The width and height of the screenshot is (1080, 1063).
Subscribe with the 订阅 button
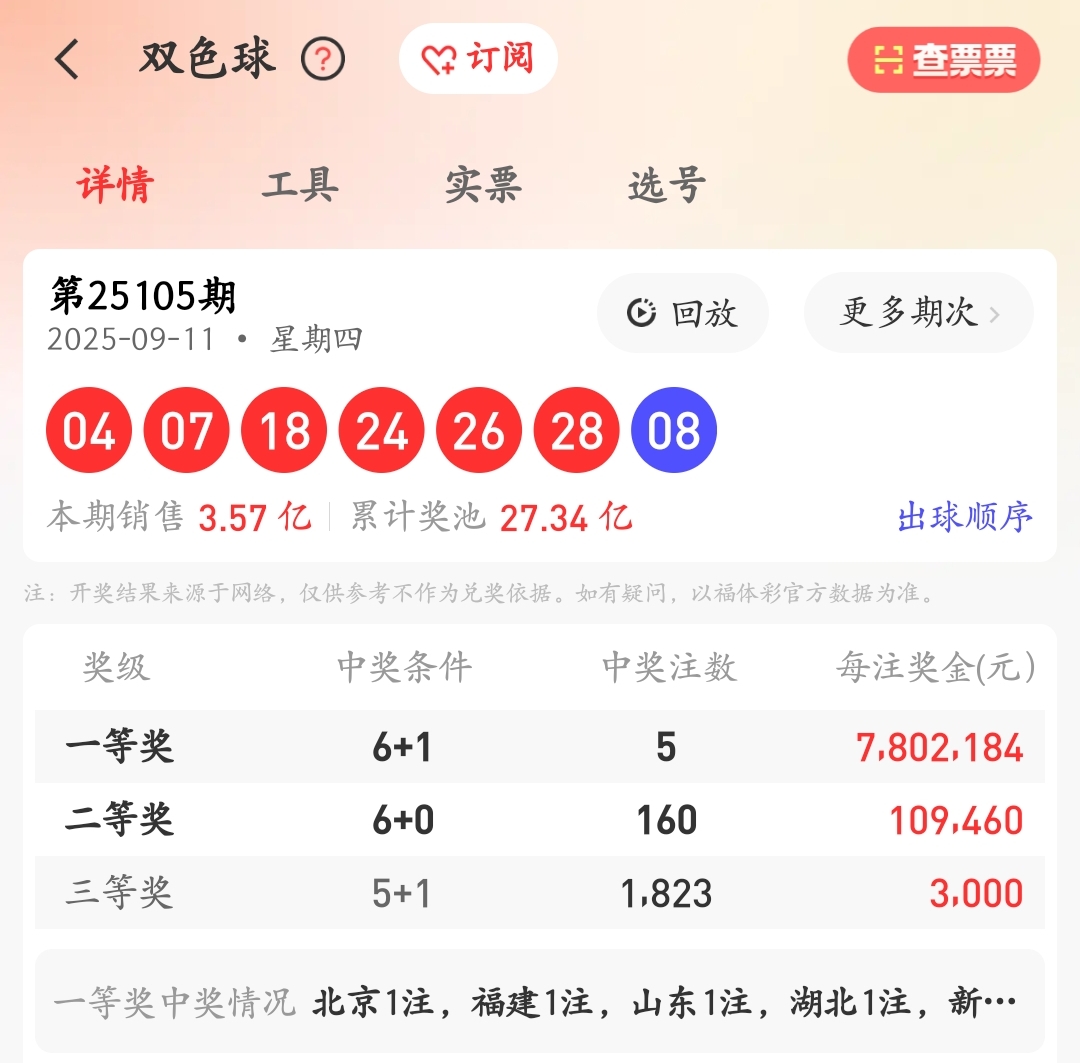click(478, 59)
